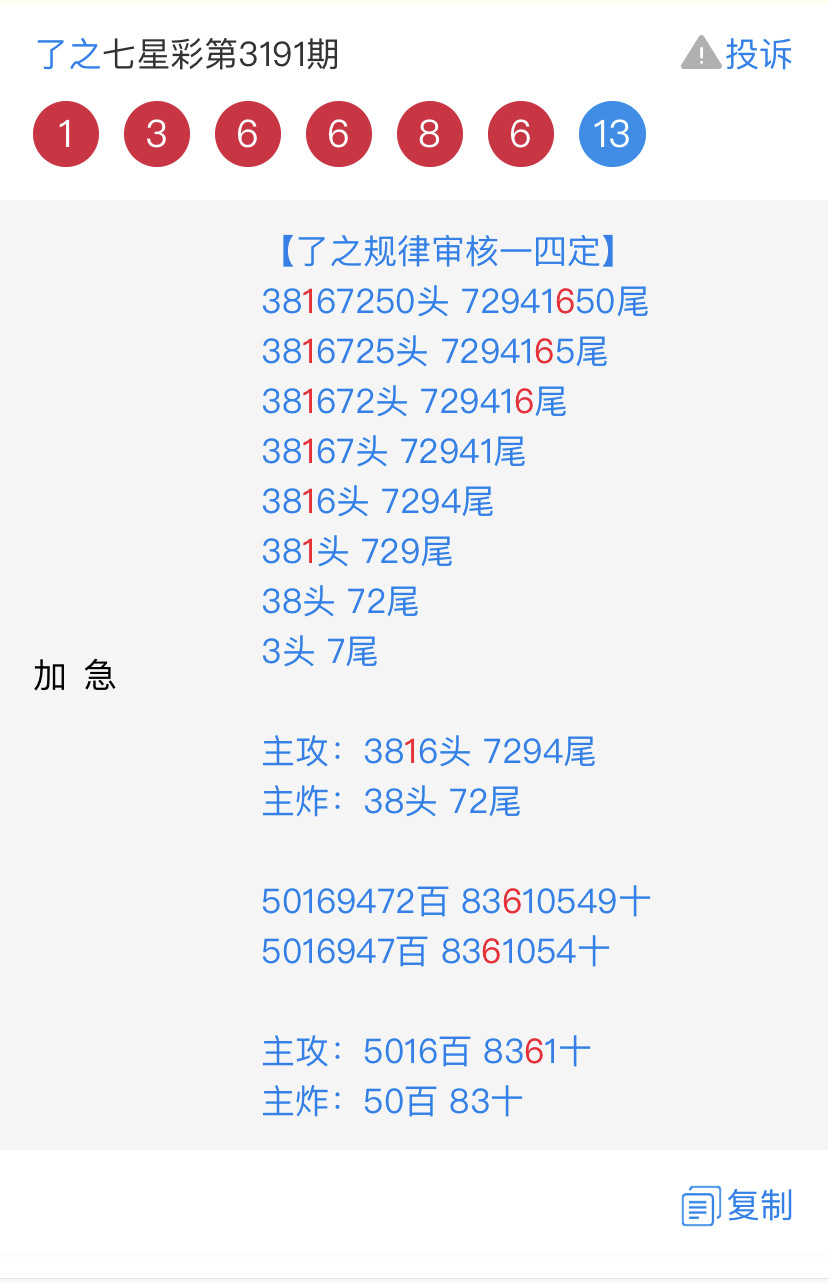Click the last red ball labeled 6
The height and width of the screenshot is (1283, 828).
point(521,133)
